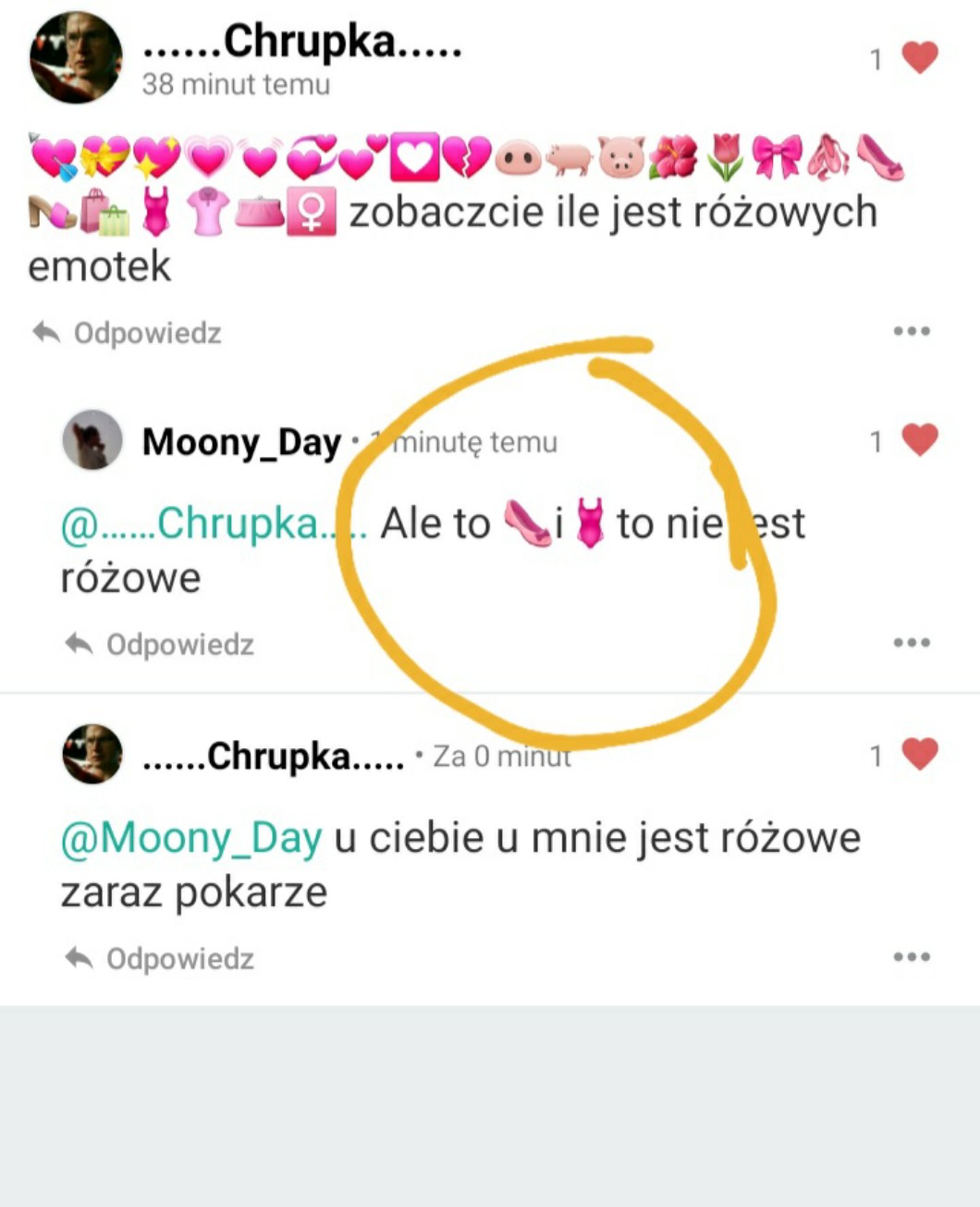Reply to Moony_Day's comment with Odpowiedz

coord(160,644)
